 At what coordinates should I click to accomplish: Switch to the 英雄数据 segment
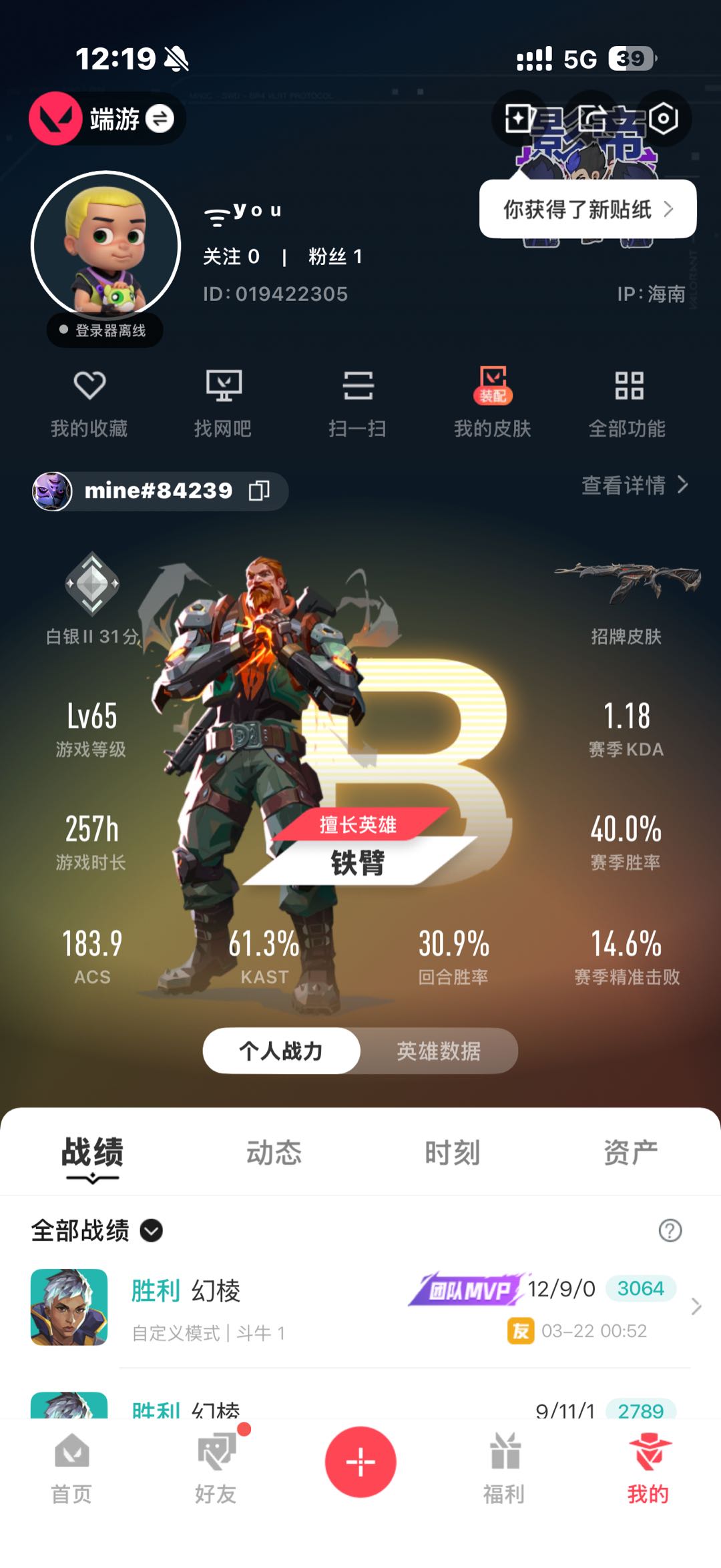pyautogui.click(x=439, y=1051)
